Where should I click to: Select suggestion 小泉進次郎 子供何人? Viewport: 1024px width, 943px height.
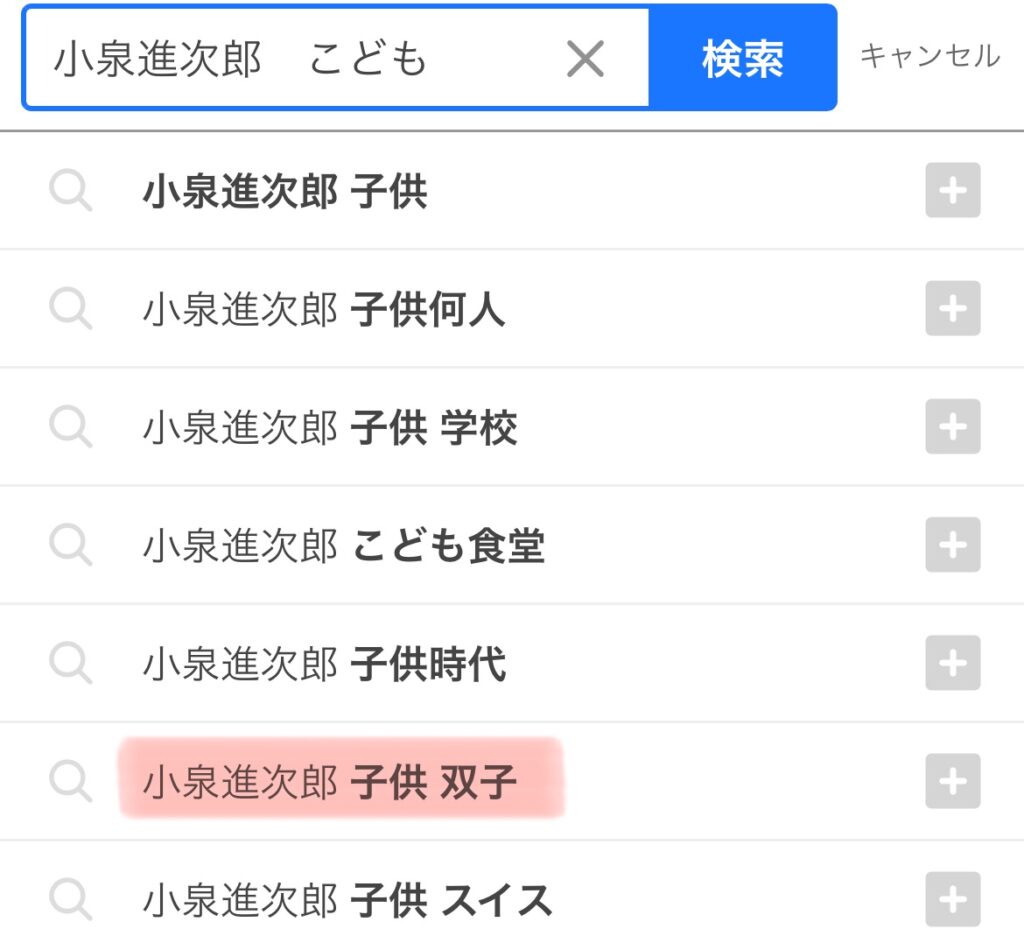[323, 309]
